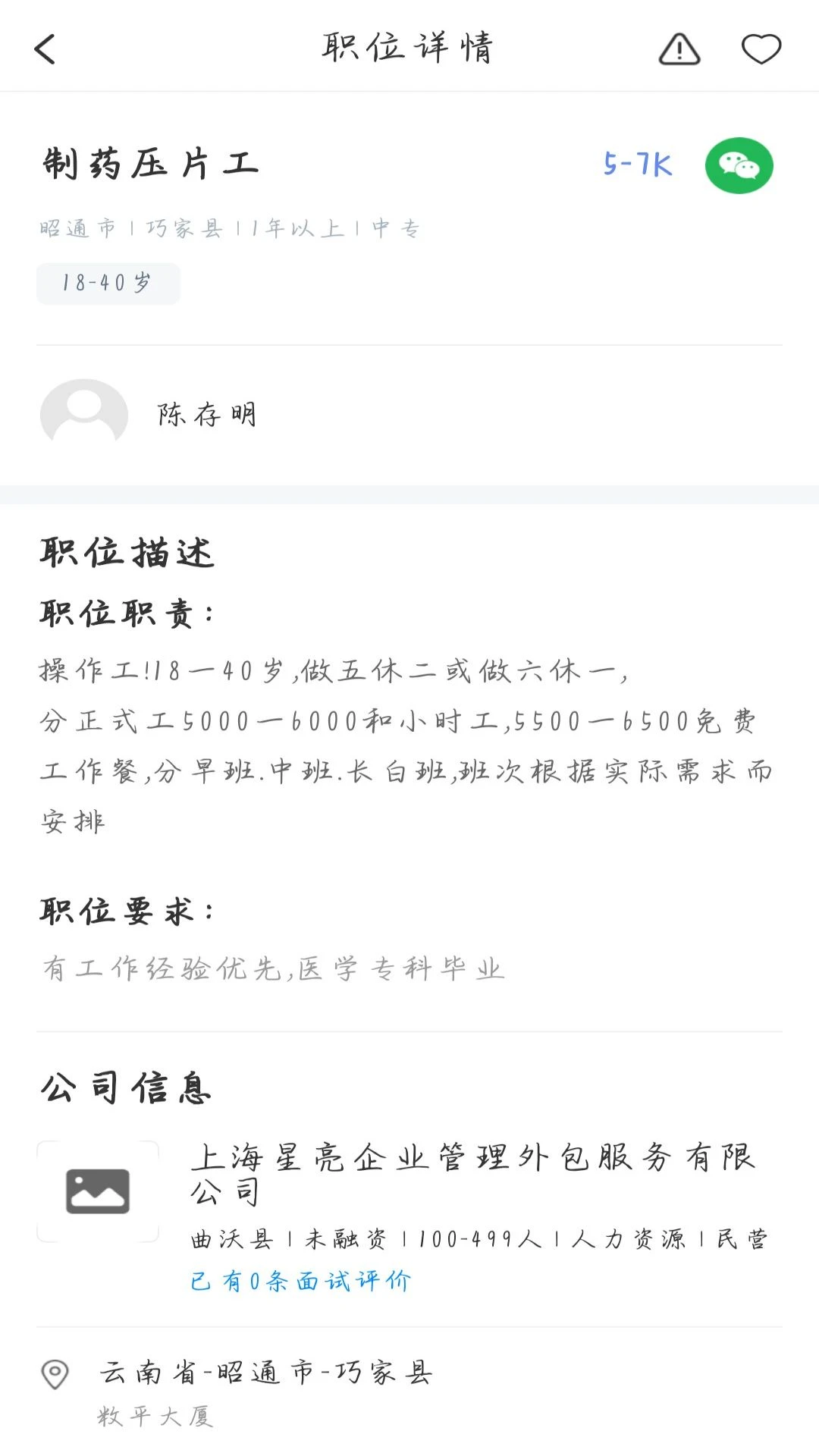Tap the 18-40岁 age tag
This screenshot has height=1456, width=819.
(x=108, y=283)
